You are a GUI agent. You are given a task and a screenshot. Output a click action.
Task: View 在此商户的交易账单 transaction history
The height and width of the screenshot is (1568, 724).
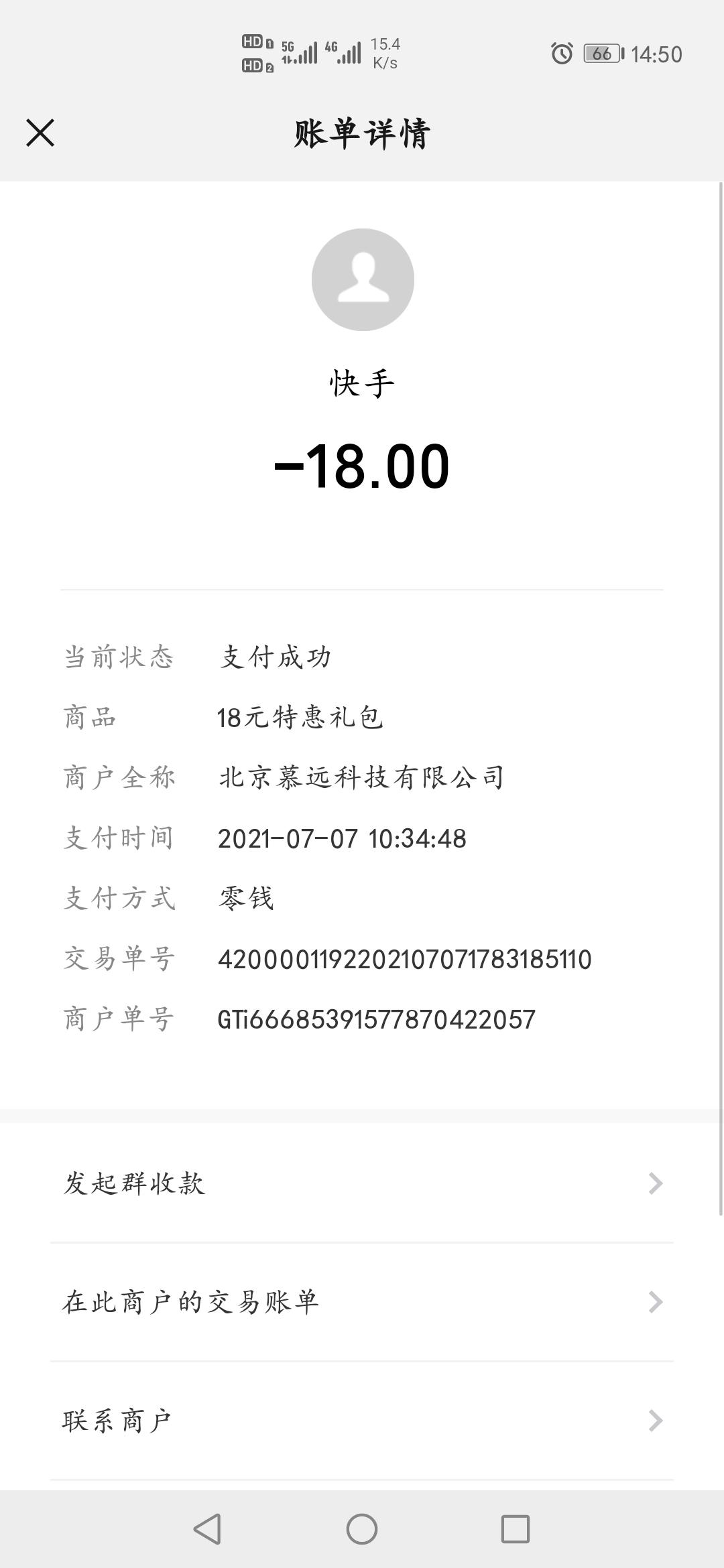(362, 1302)
